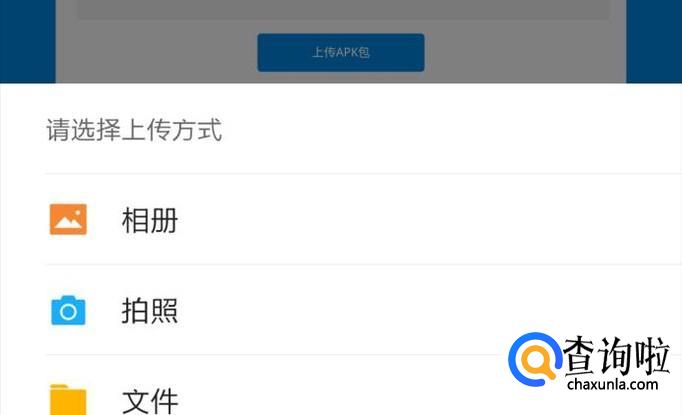The image size is (682, 415).
Task: Select 相册 as the upload method
Action: pyautogui.click(x=363, y=220)
